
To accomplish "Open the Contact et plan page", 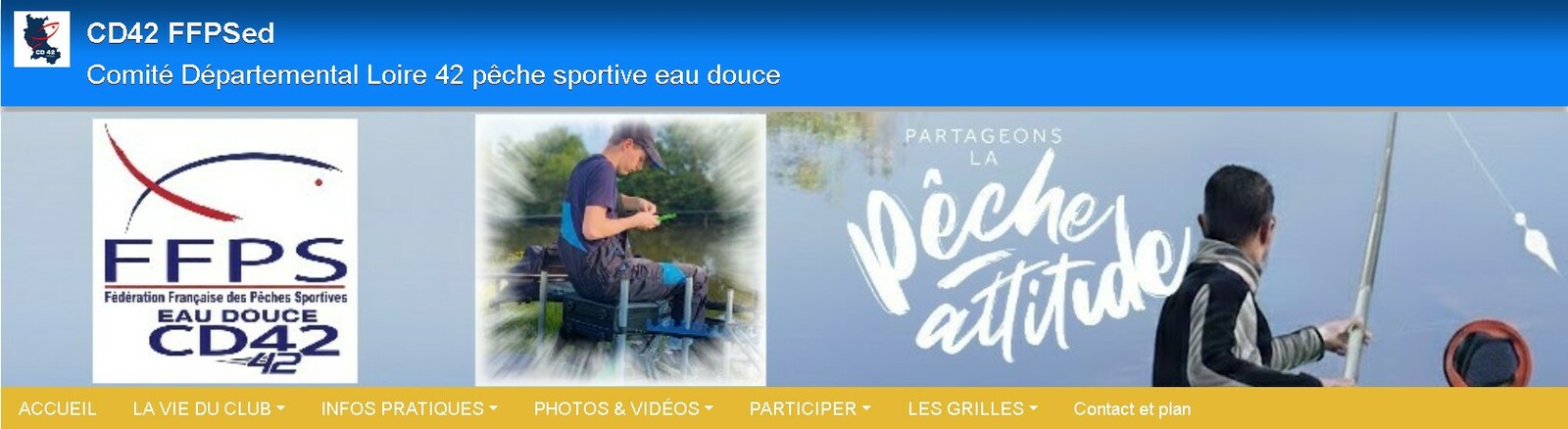I will 1132,408.
